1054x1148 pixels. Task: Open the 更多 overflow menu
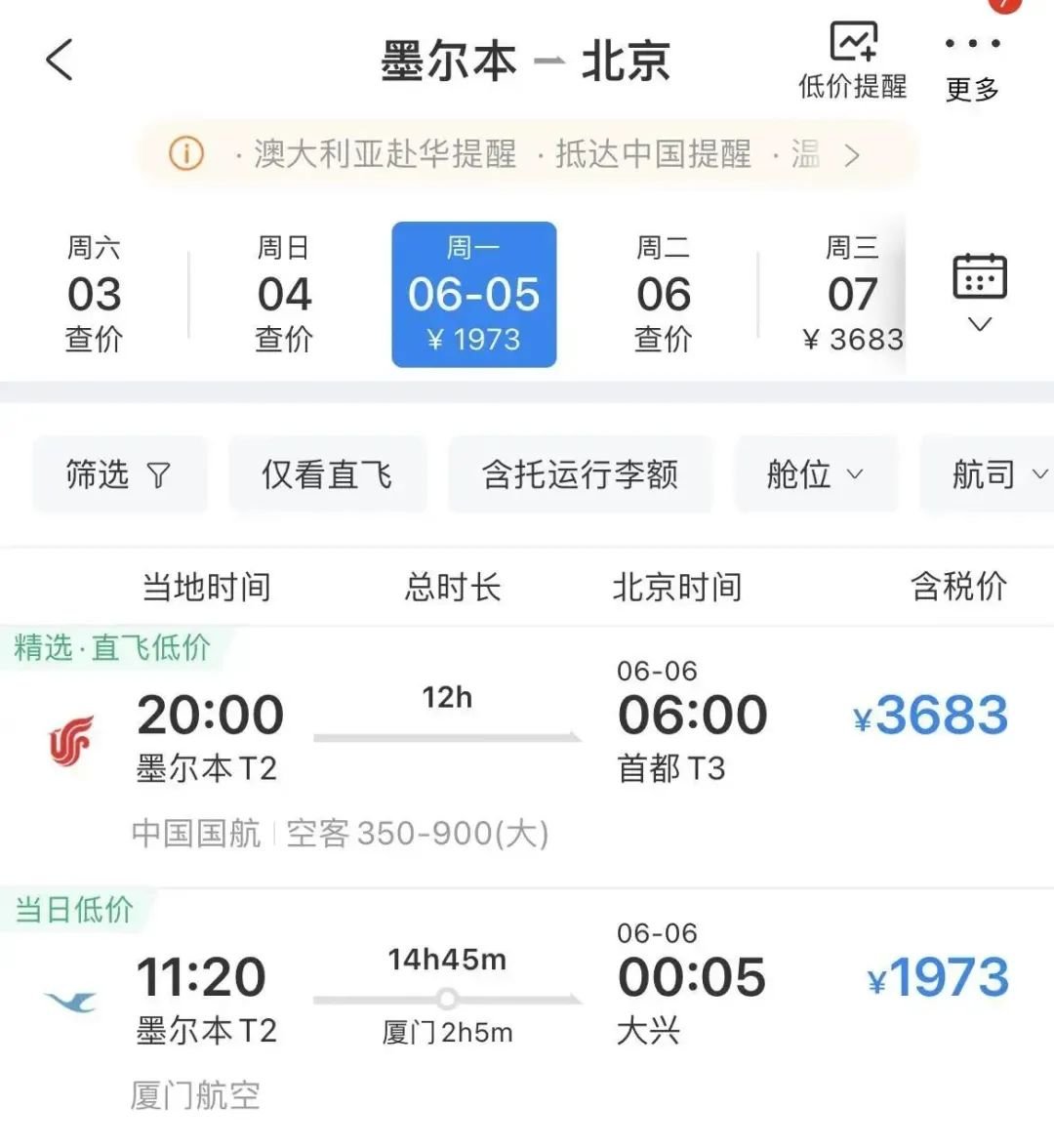click(972, 64)
